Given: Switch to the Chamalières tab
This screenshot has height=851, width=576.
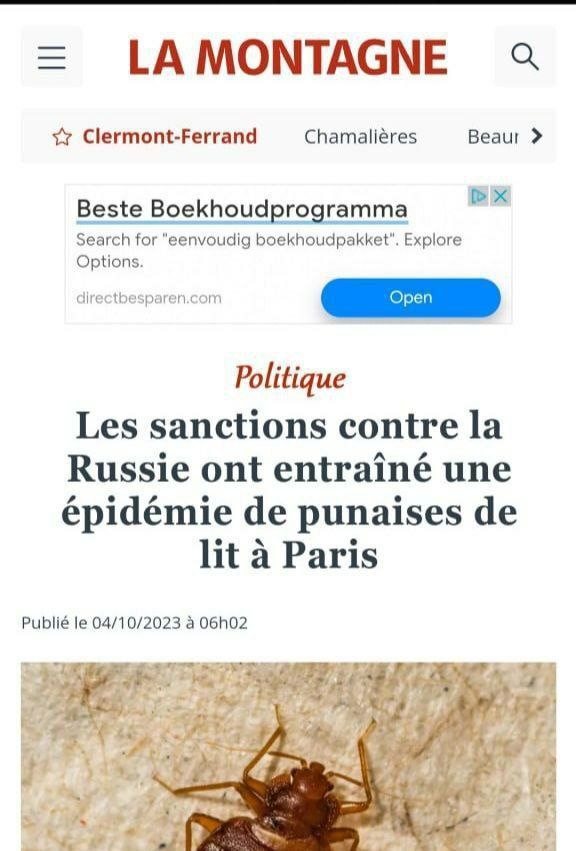Looking at the screenshot, I should (x=360, y=137).
